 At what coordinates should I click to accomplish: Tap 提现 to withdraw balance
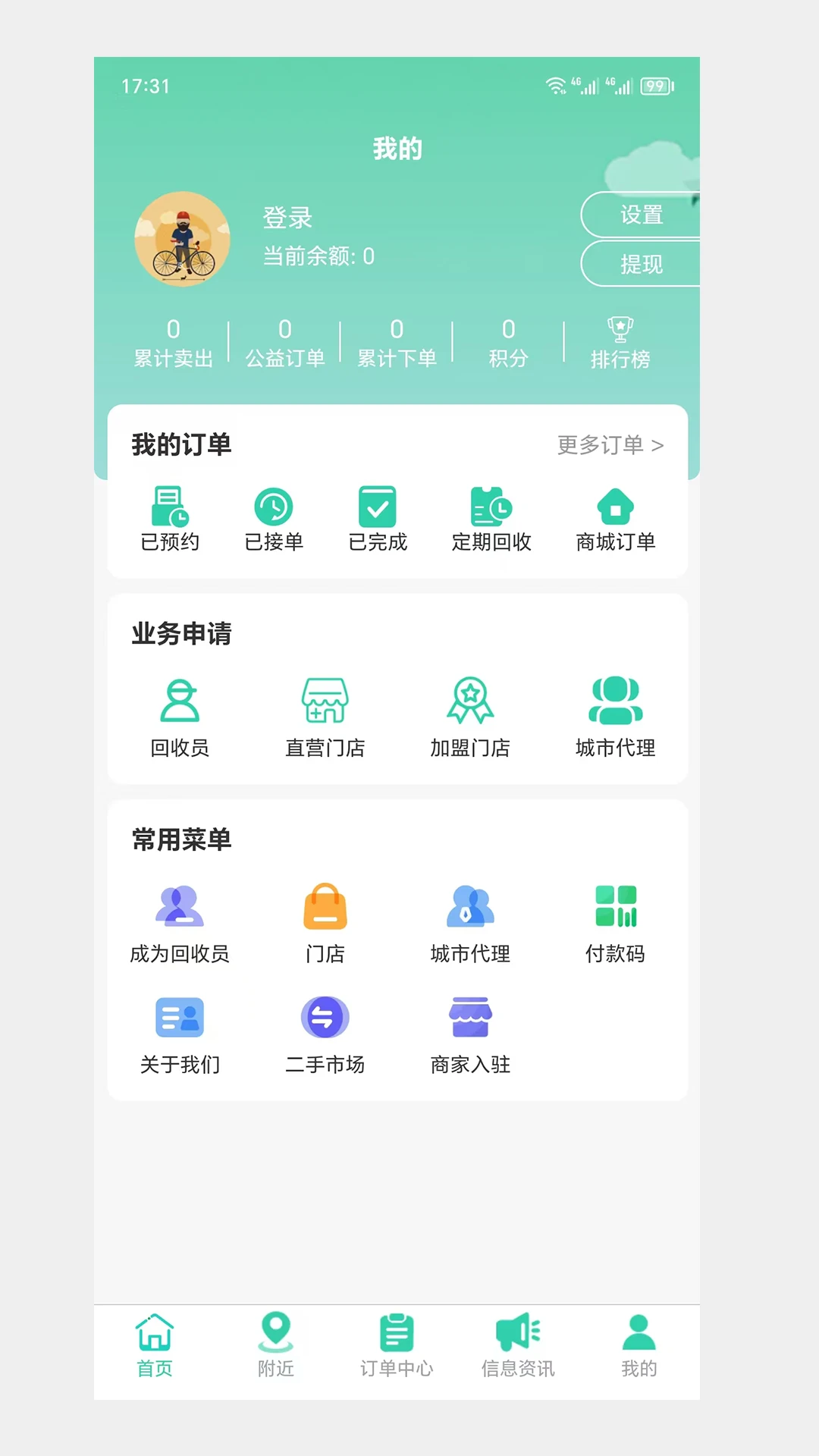click(x=644, y=264)
